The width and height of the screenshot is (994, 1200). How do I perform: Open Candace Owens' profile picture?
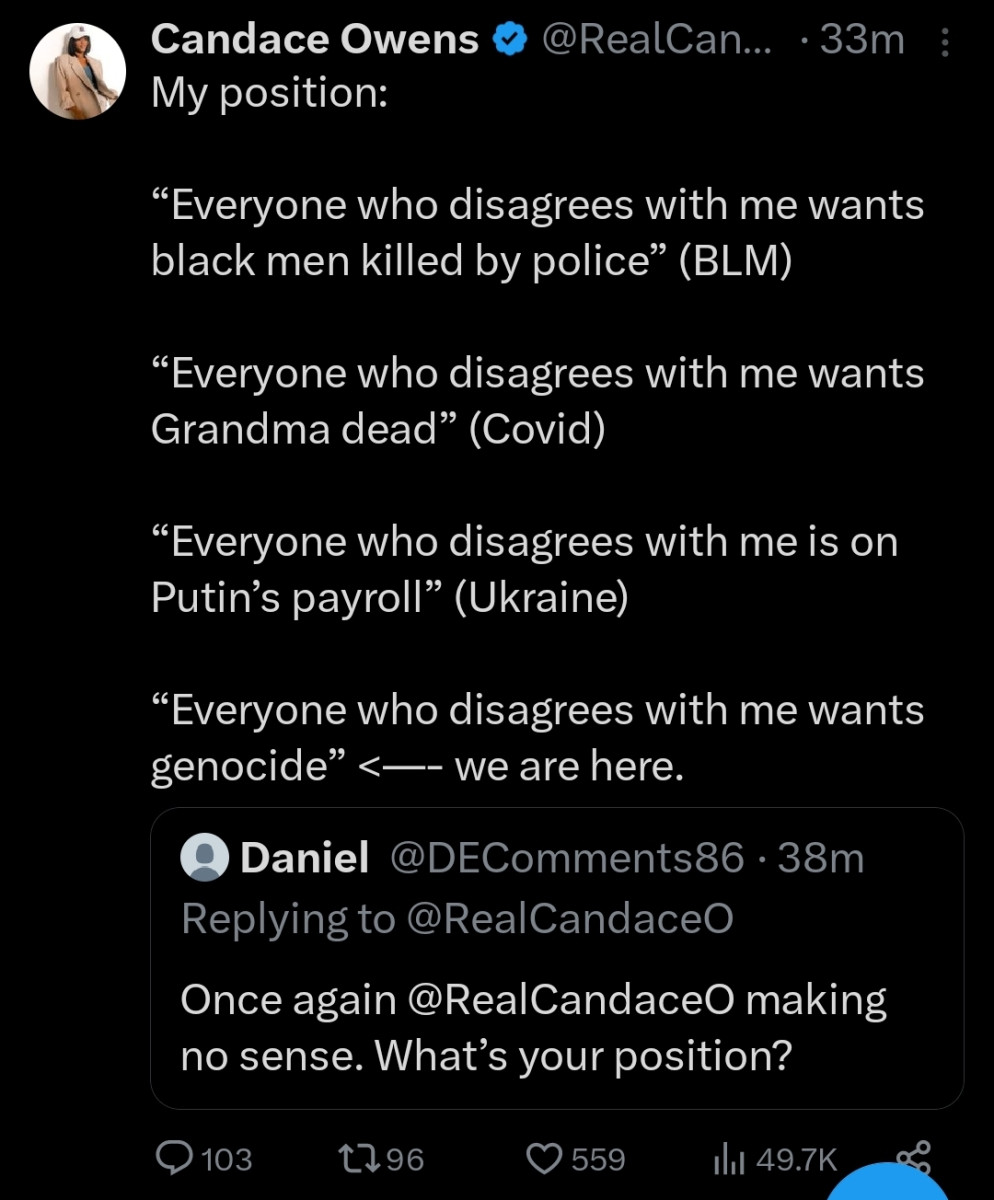(77, 71)
